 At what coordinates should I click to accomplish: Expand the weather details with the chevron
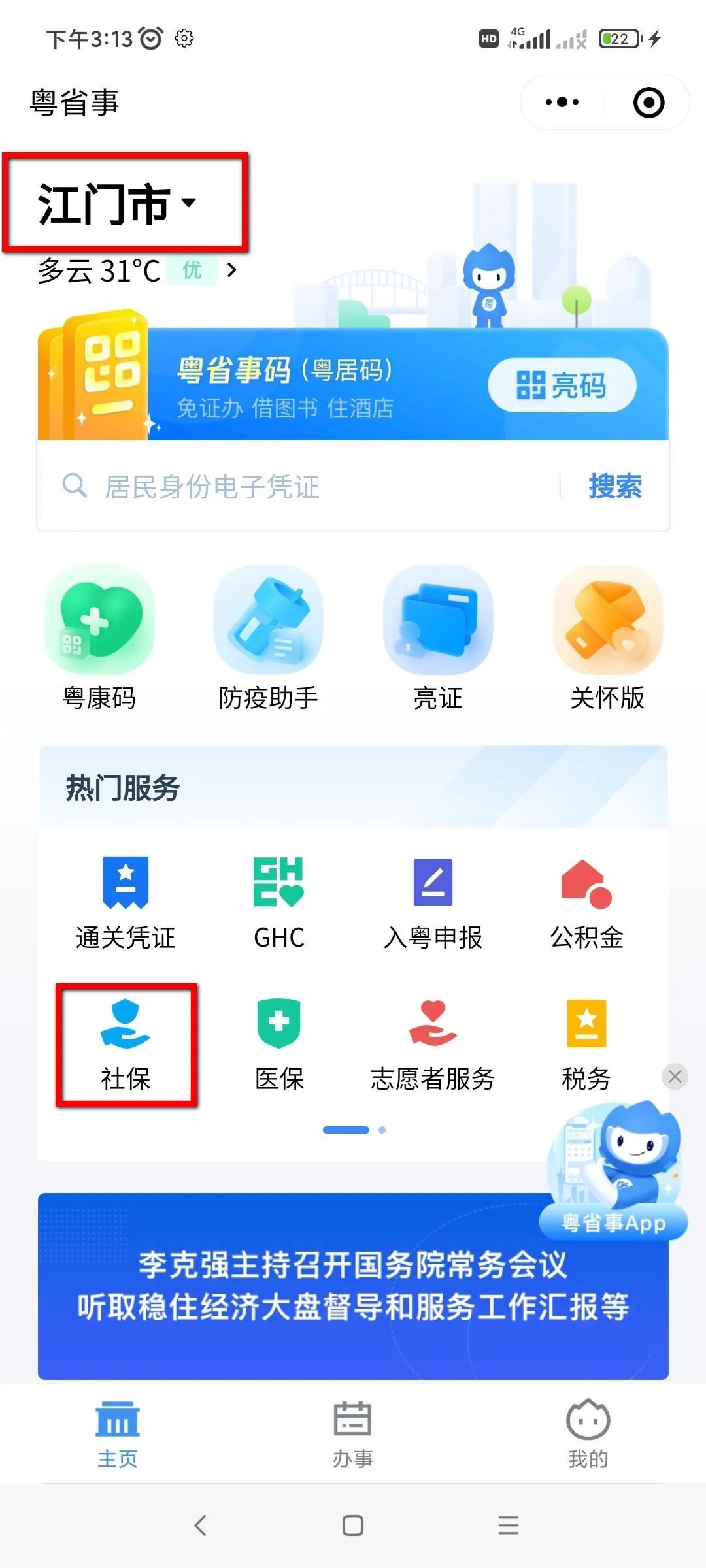click(x=232, y=270)
